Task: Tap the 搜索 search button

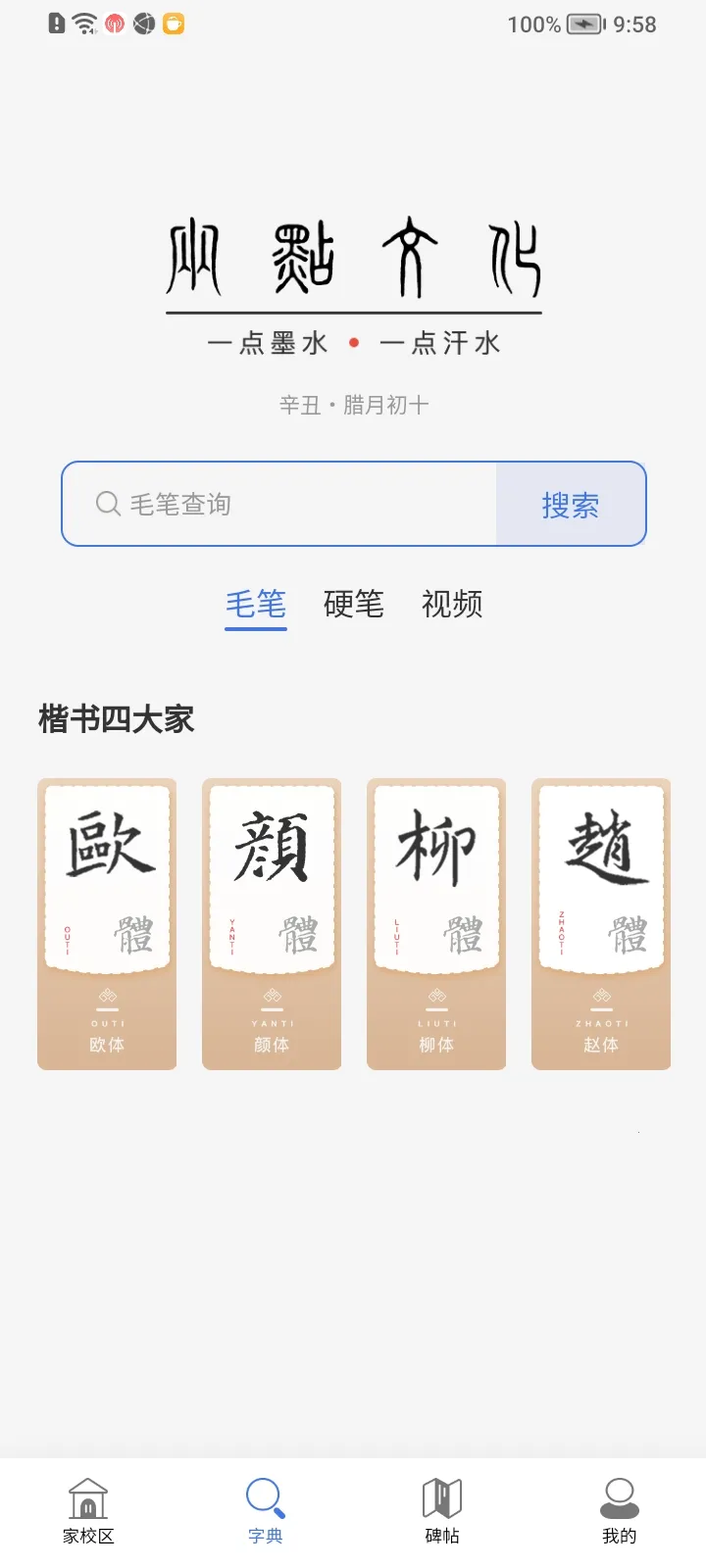Action: point(571,504)
